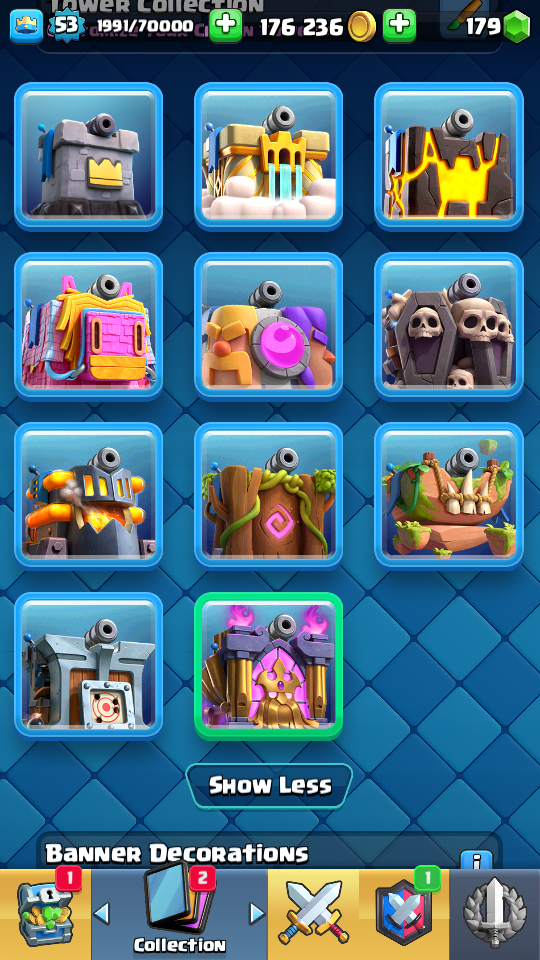Screen dimensions: 540x960
Task: Choose the target practice tower skin
Action: pos(89,666)
